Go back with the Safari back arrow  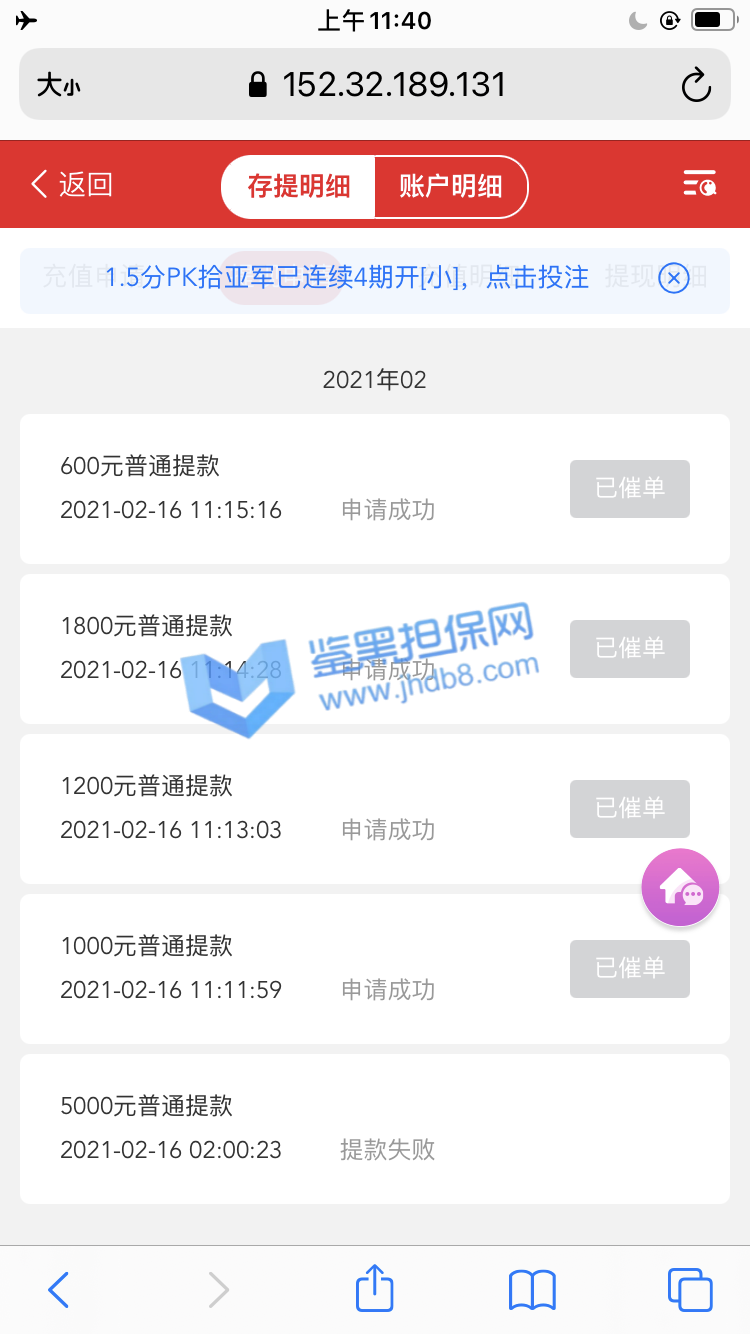click(58, 1290)
